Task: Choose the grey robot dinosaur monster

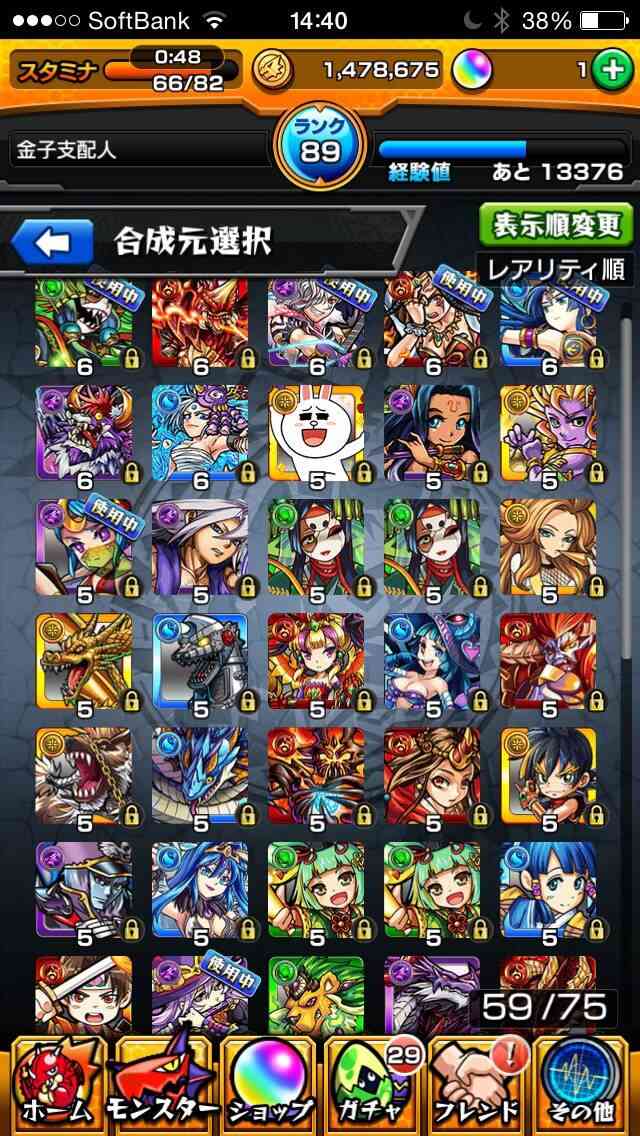Action: [x=200, y=661]
